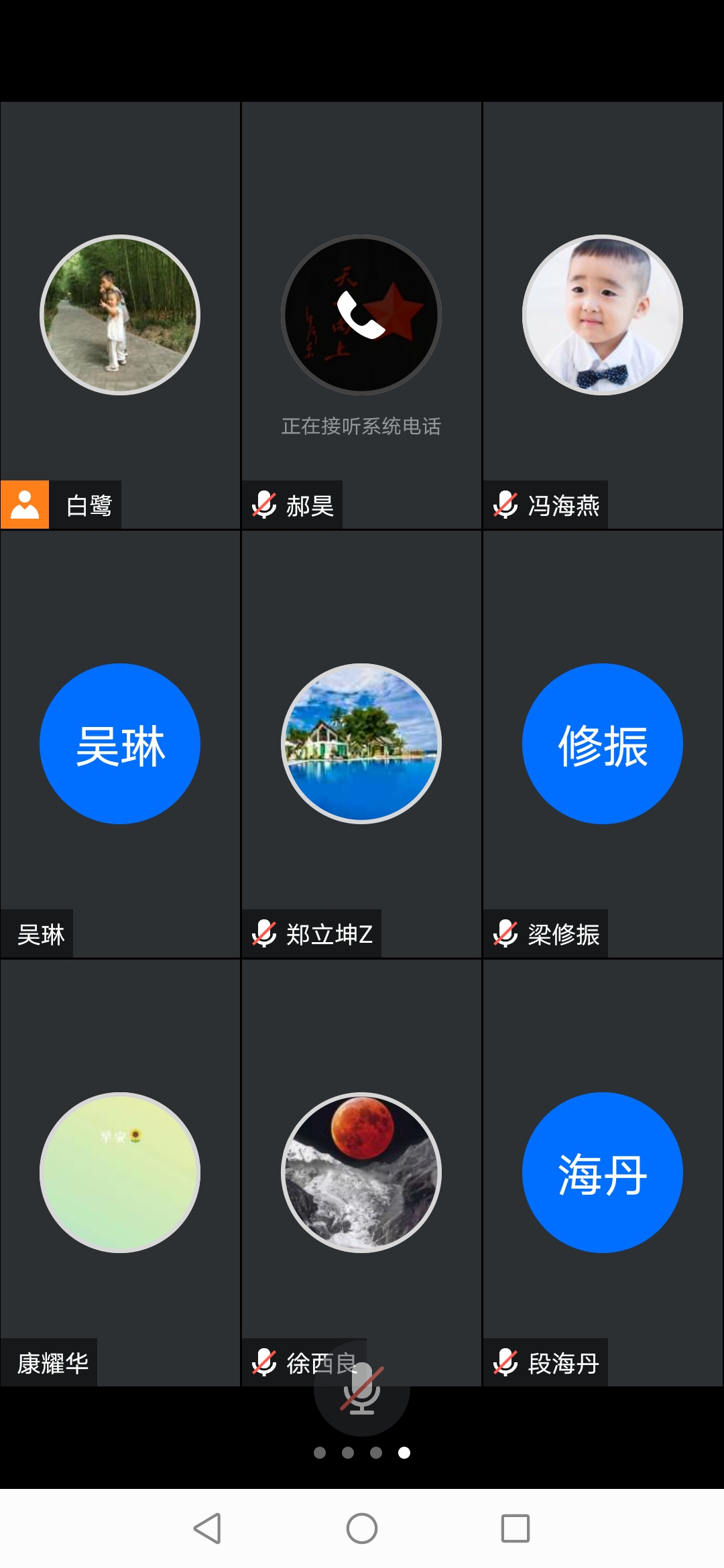Tap 段海丹's participant tile
The image size is (724, 1568).
[x=603, y=1173]
